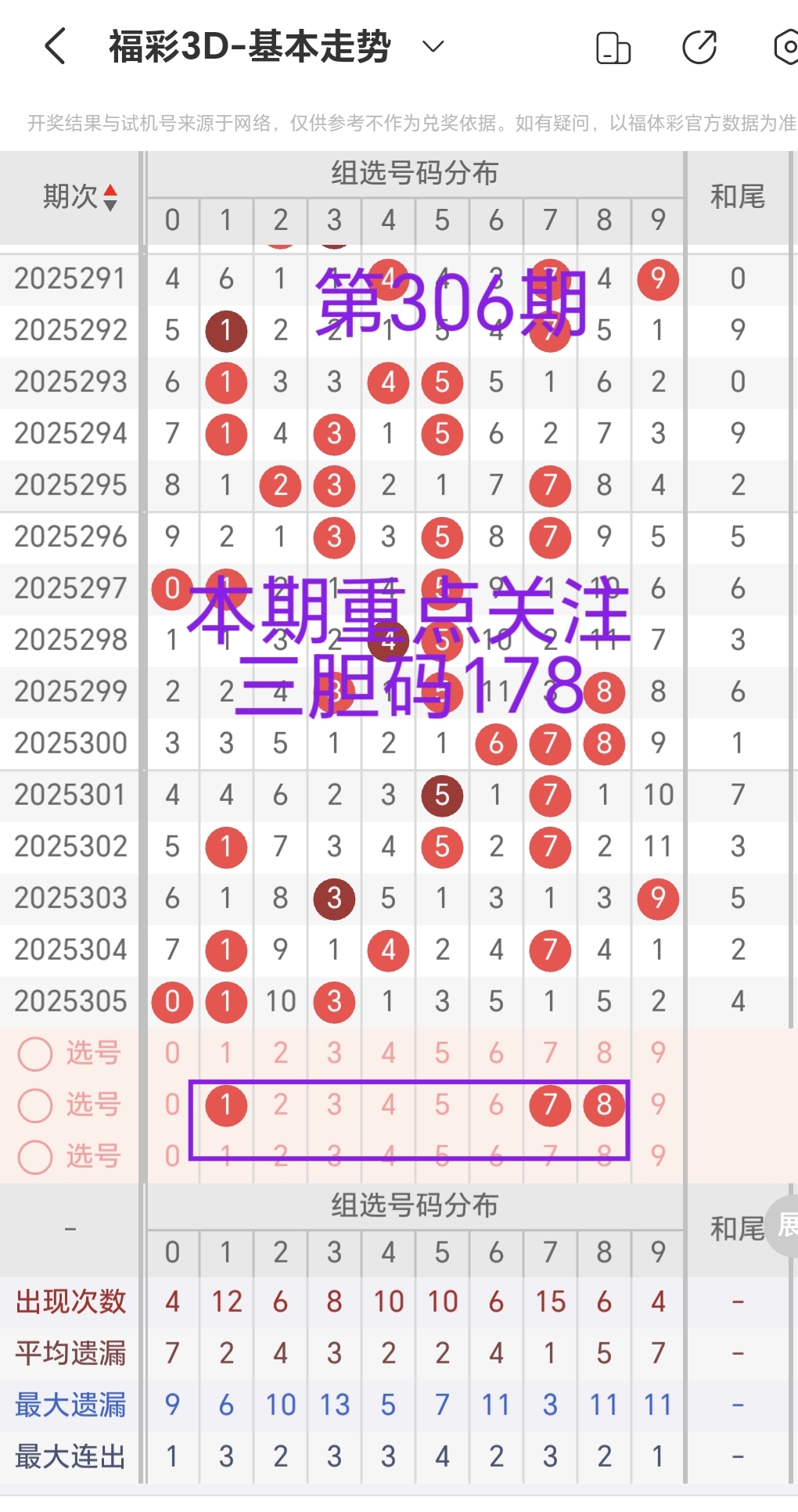Click the period number 2025305

click(x=69, y=1001)
